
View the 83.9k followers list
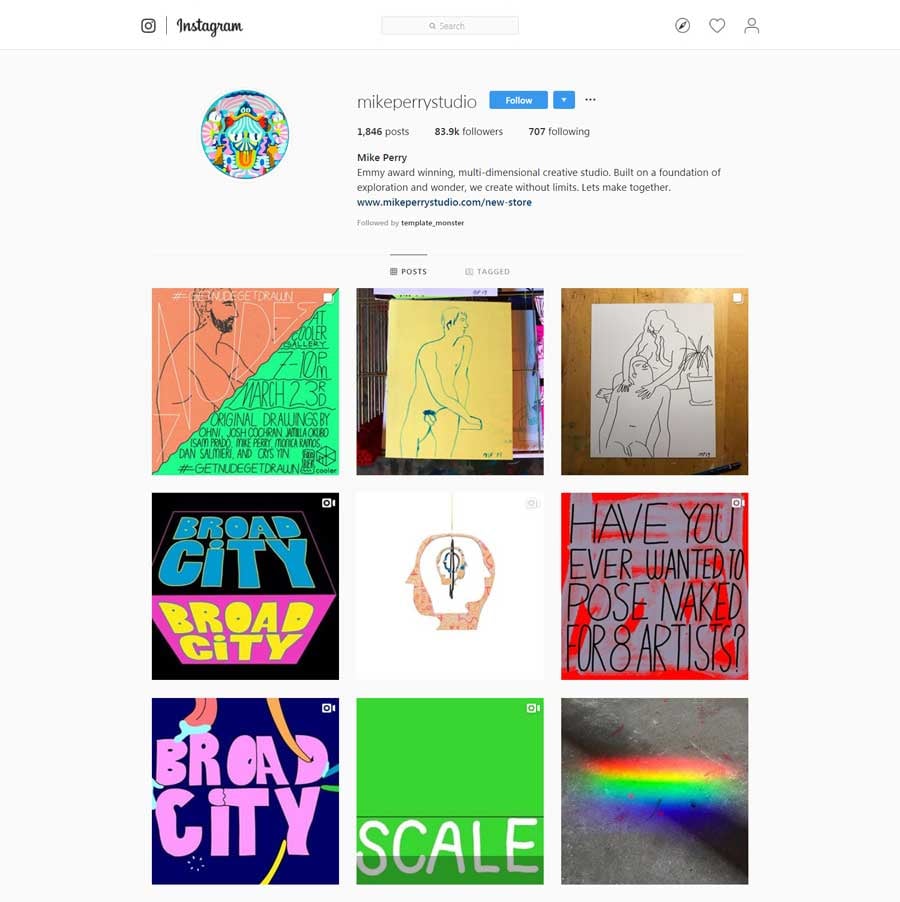pyautogui.click(x=468, y=131)
